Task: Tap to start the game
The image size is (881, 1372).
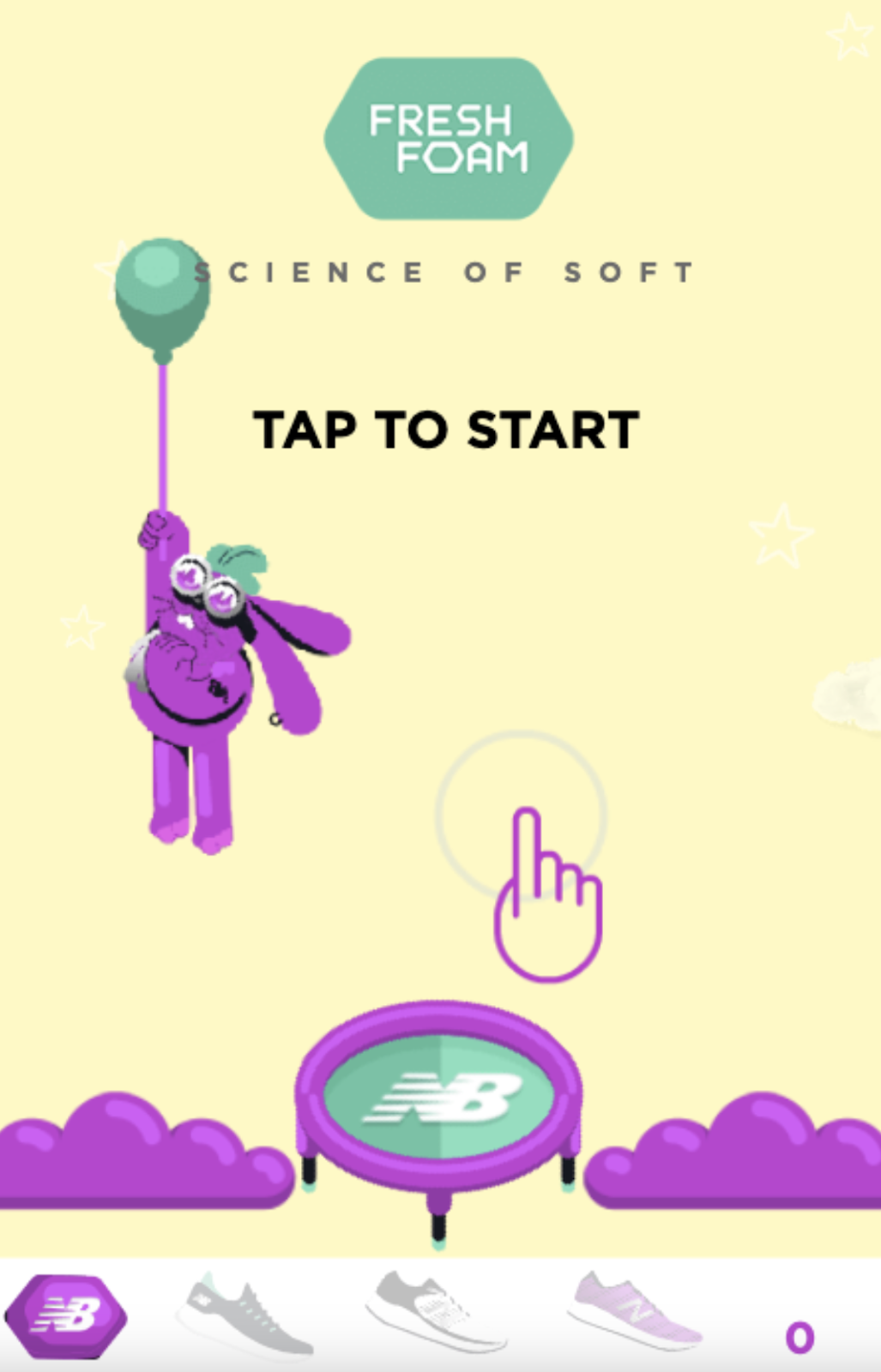Action: pyautogui.click(x=445, y=430)
